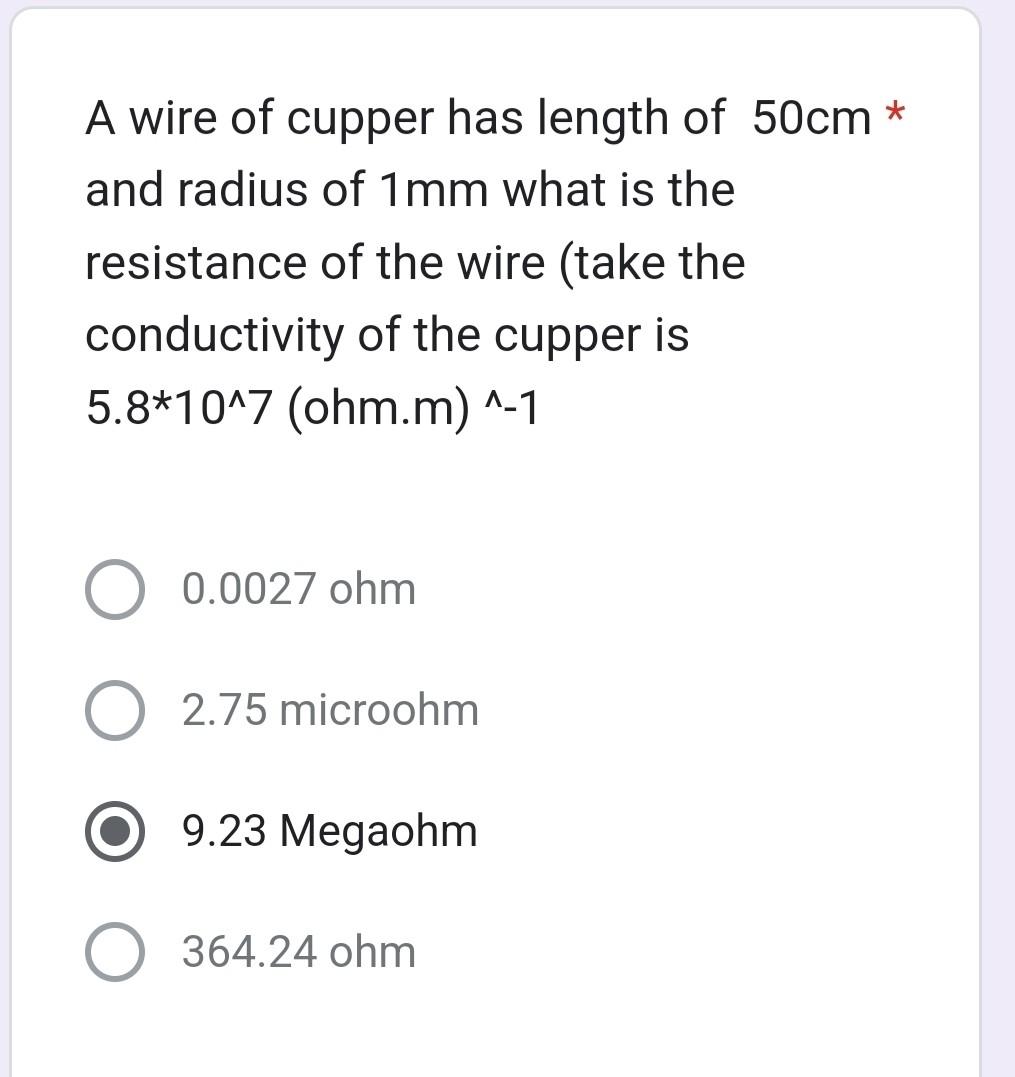Screen dimensions: 1015x1077
Task: Select the 2.75 microohm radio button
Action: tap(113, 710)
